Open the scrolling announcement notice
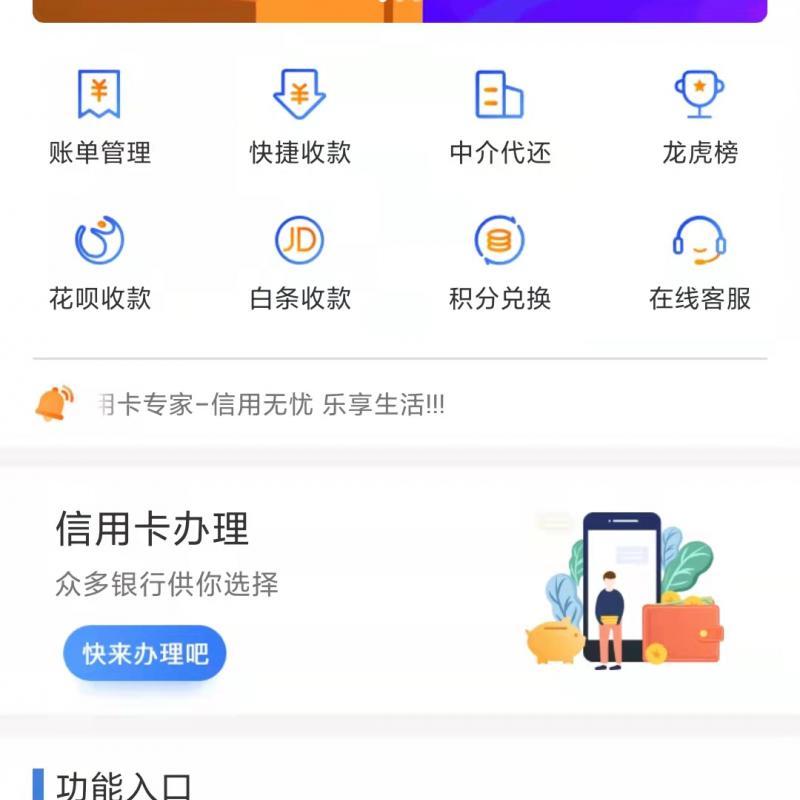800x800 pixels. pyautogui.click(x=270, y=405)
